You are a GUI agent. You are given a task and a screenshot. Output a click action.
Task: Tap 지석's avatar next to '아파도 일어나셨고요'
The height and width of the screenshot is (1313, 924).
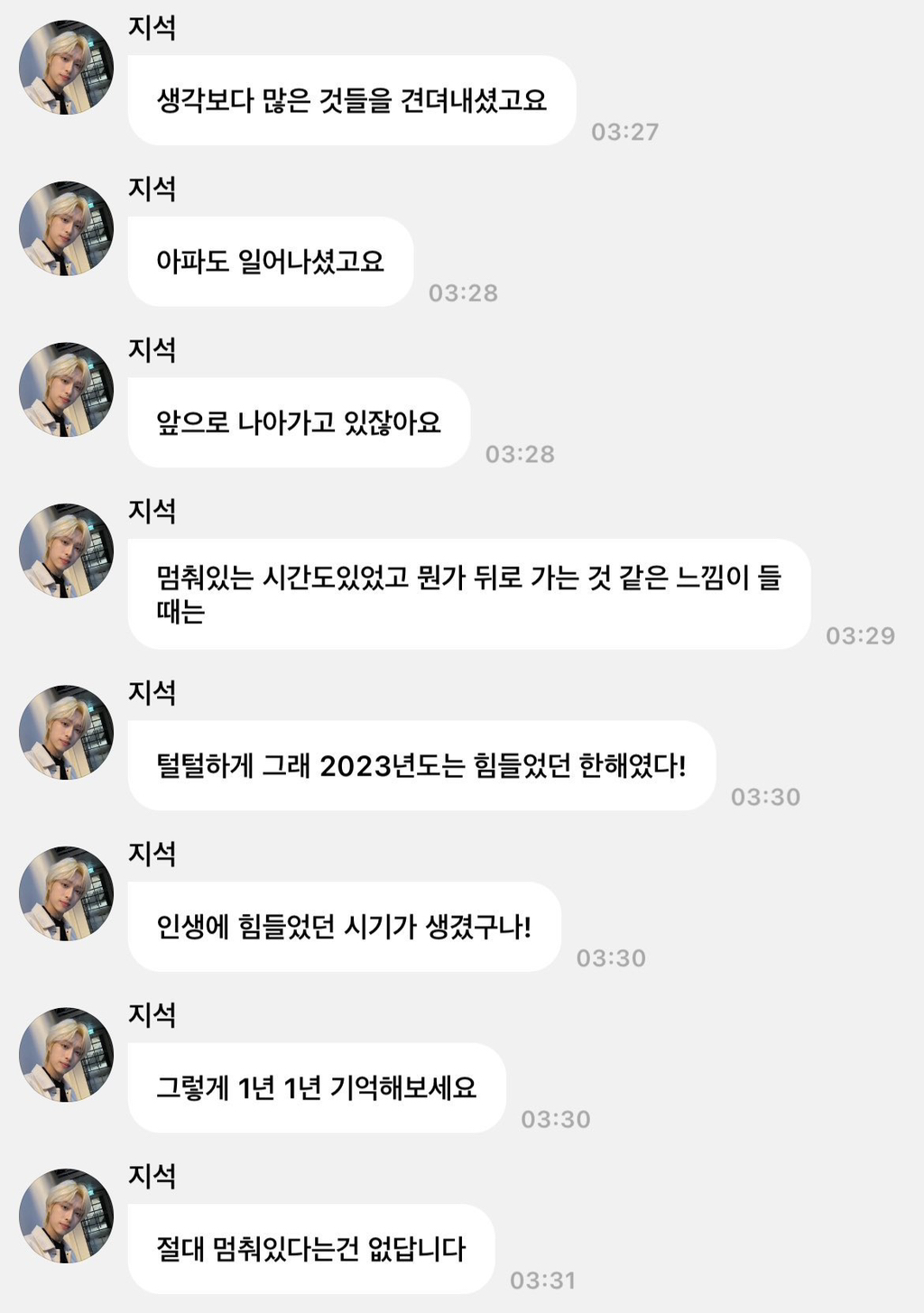click(66, 228)
